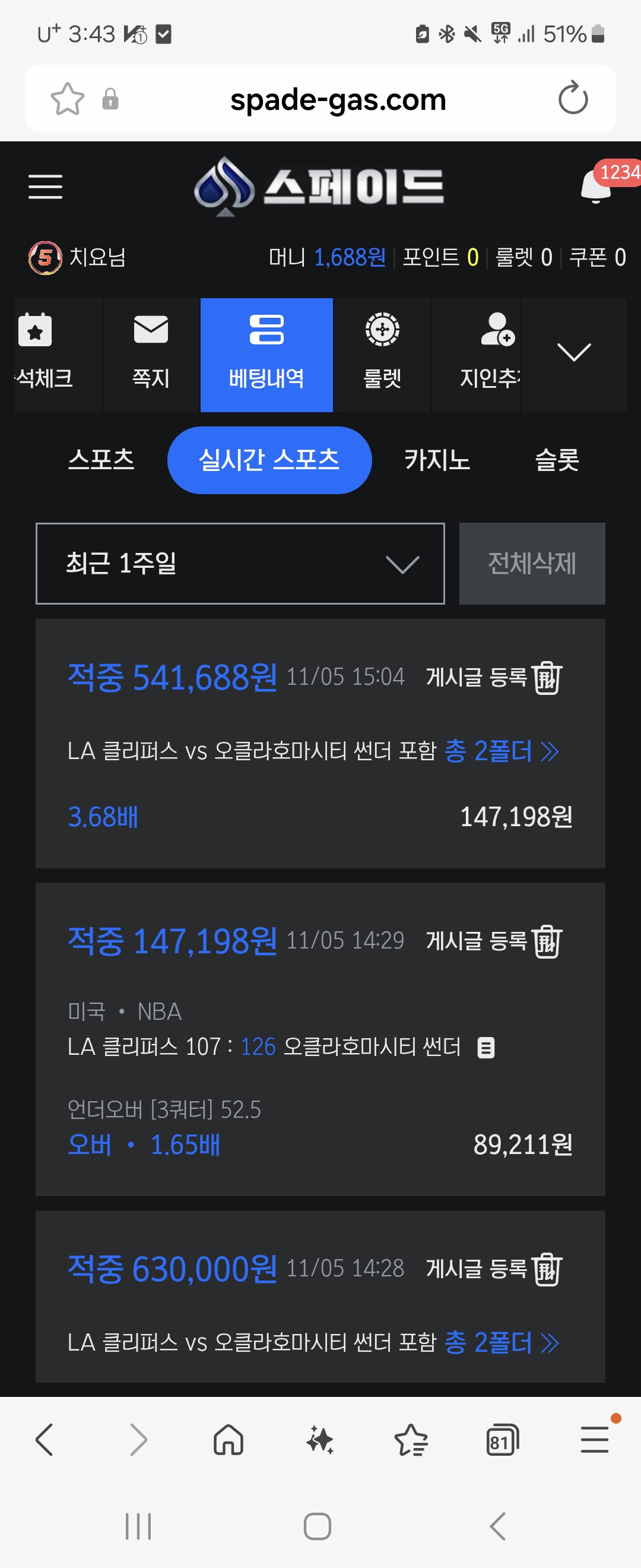Switch to the 카지노 tab
Screen dimensions: 641x1568
[437, 460]
